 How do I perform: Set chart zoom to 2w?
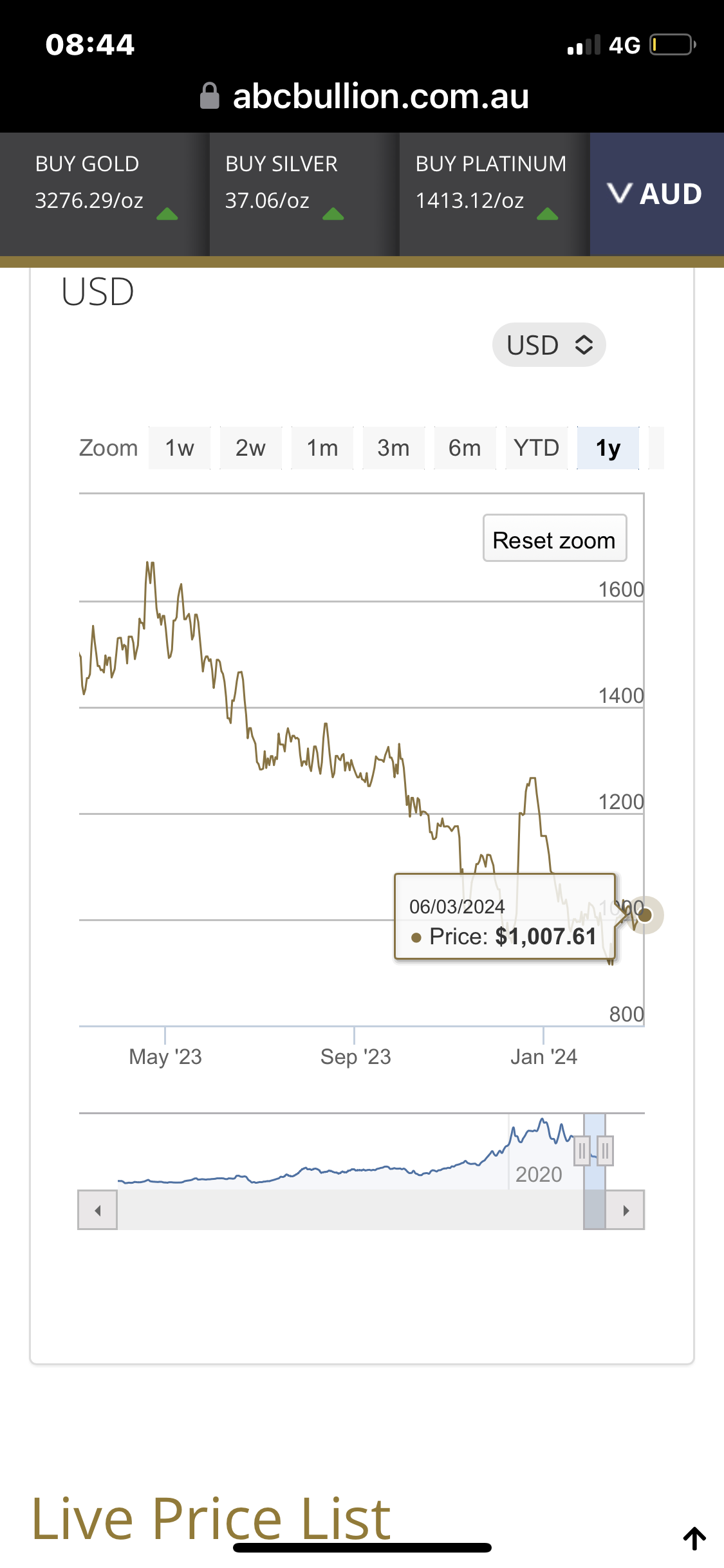(250, 448)
